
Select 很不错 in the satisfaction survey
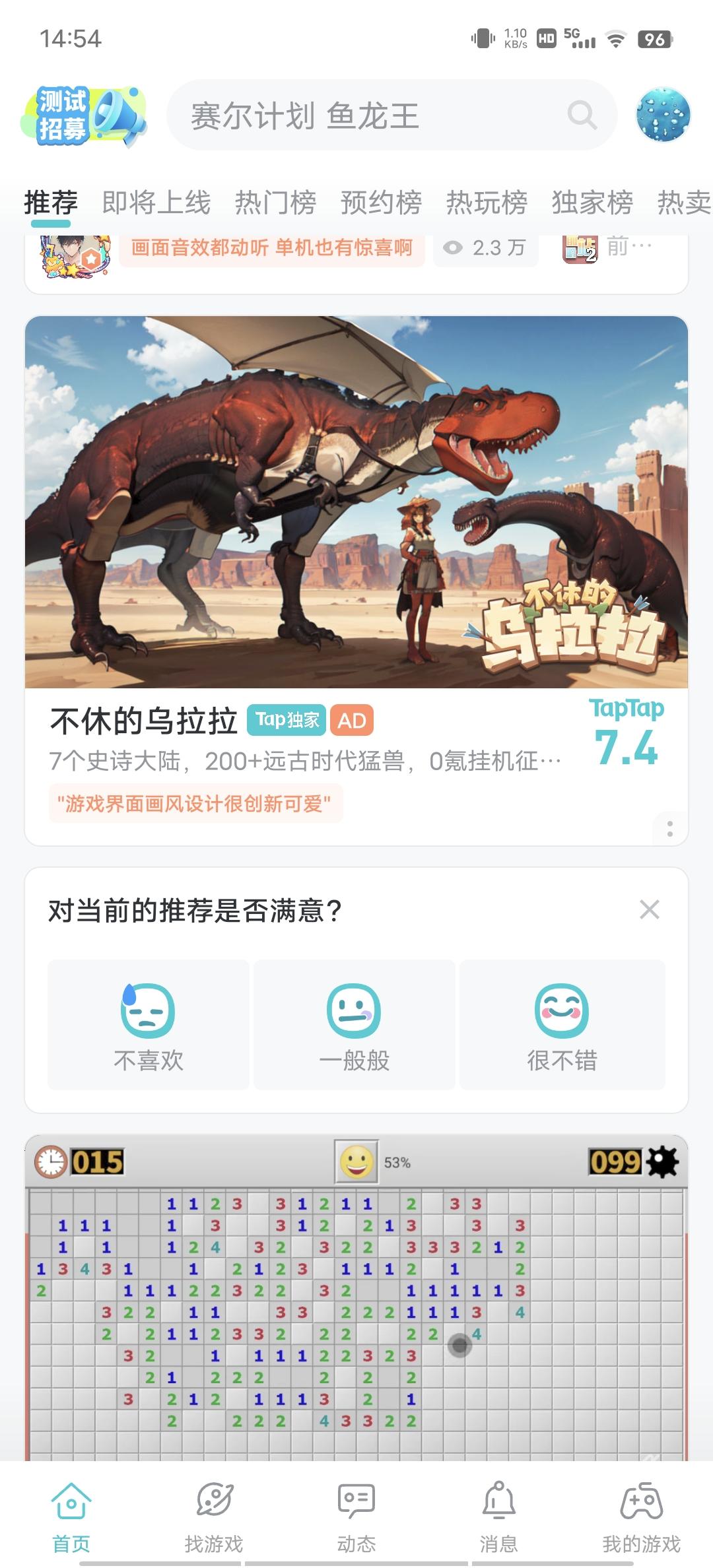(562, 1025)
